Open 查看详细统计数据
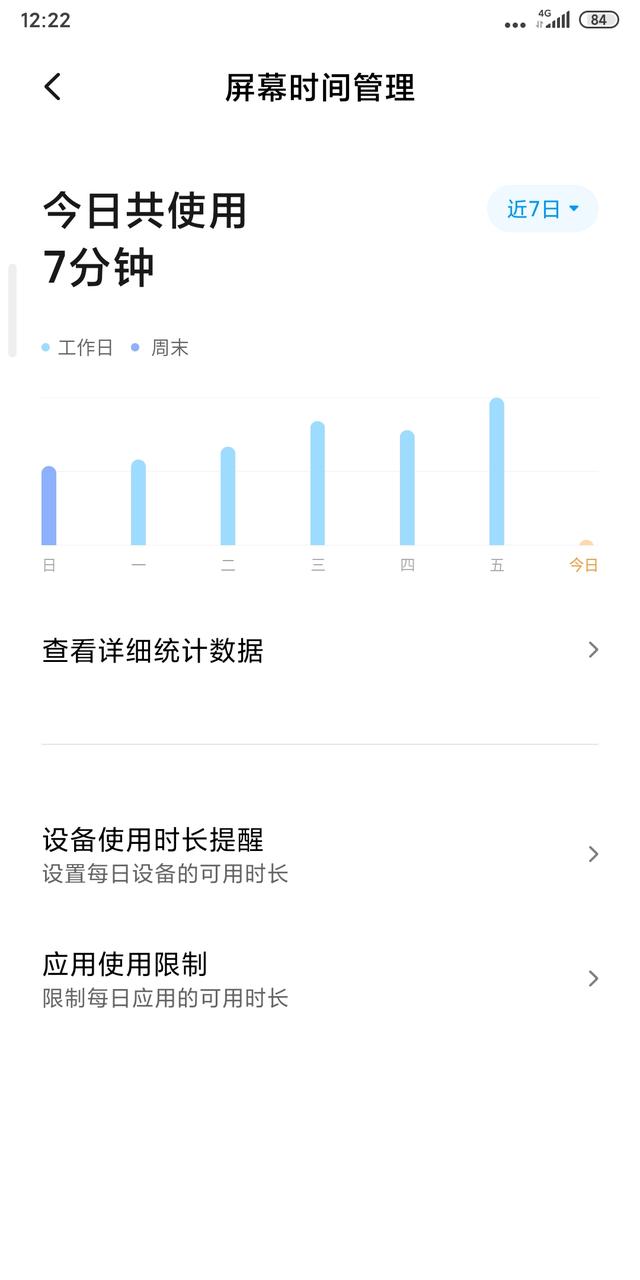This screenshot has height=1280, width=640. (320, 651)
